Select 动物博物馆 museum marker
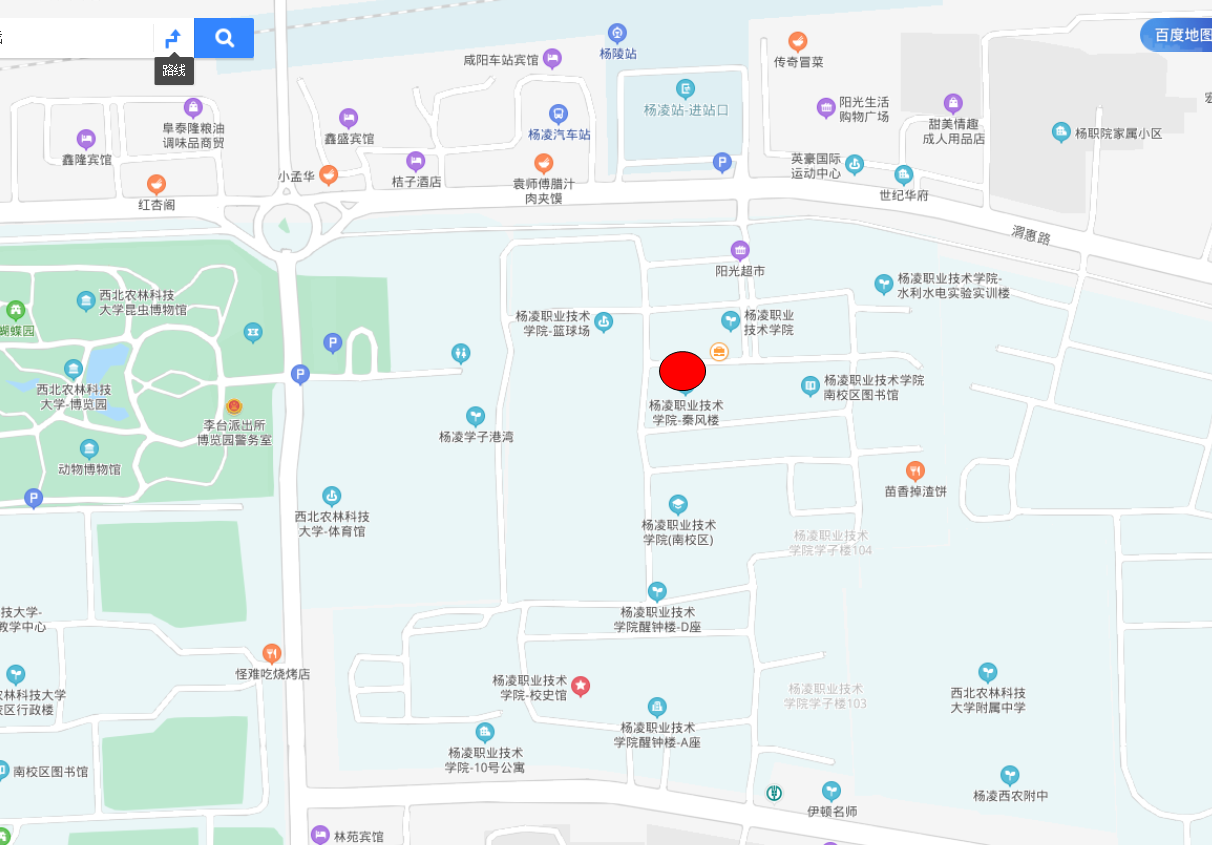 [x=89, y=449]
